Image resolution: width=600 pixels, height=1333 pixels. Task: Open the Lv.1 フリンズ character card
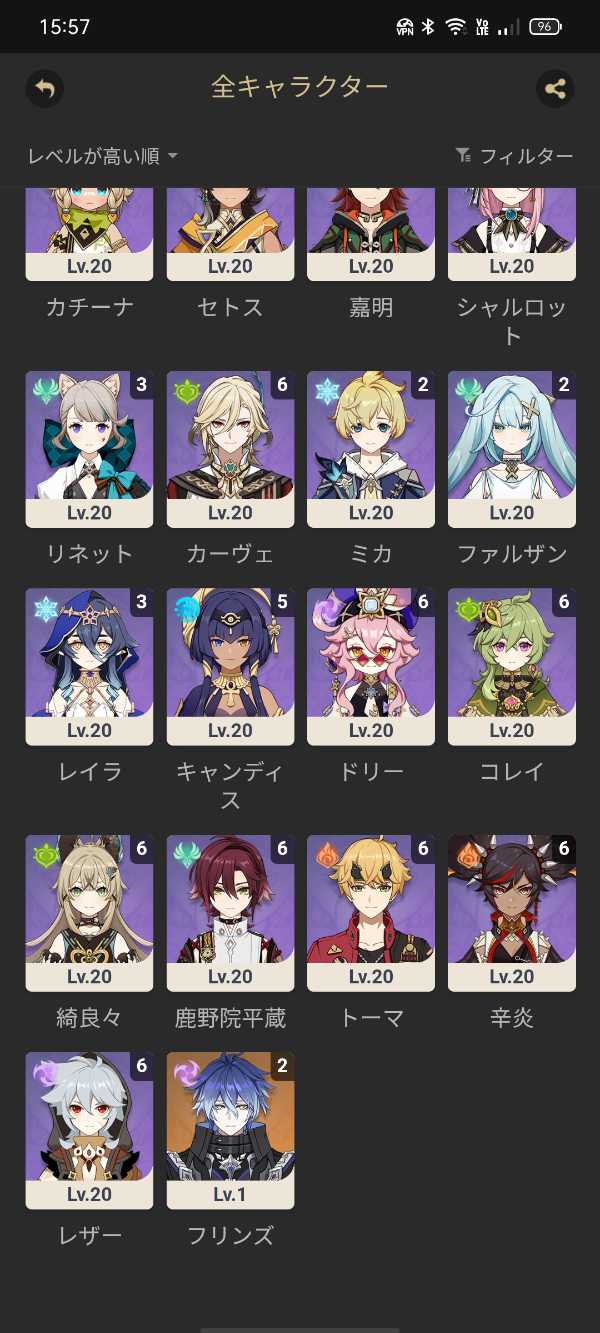(230, 1129)
